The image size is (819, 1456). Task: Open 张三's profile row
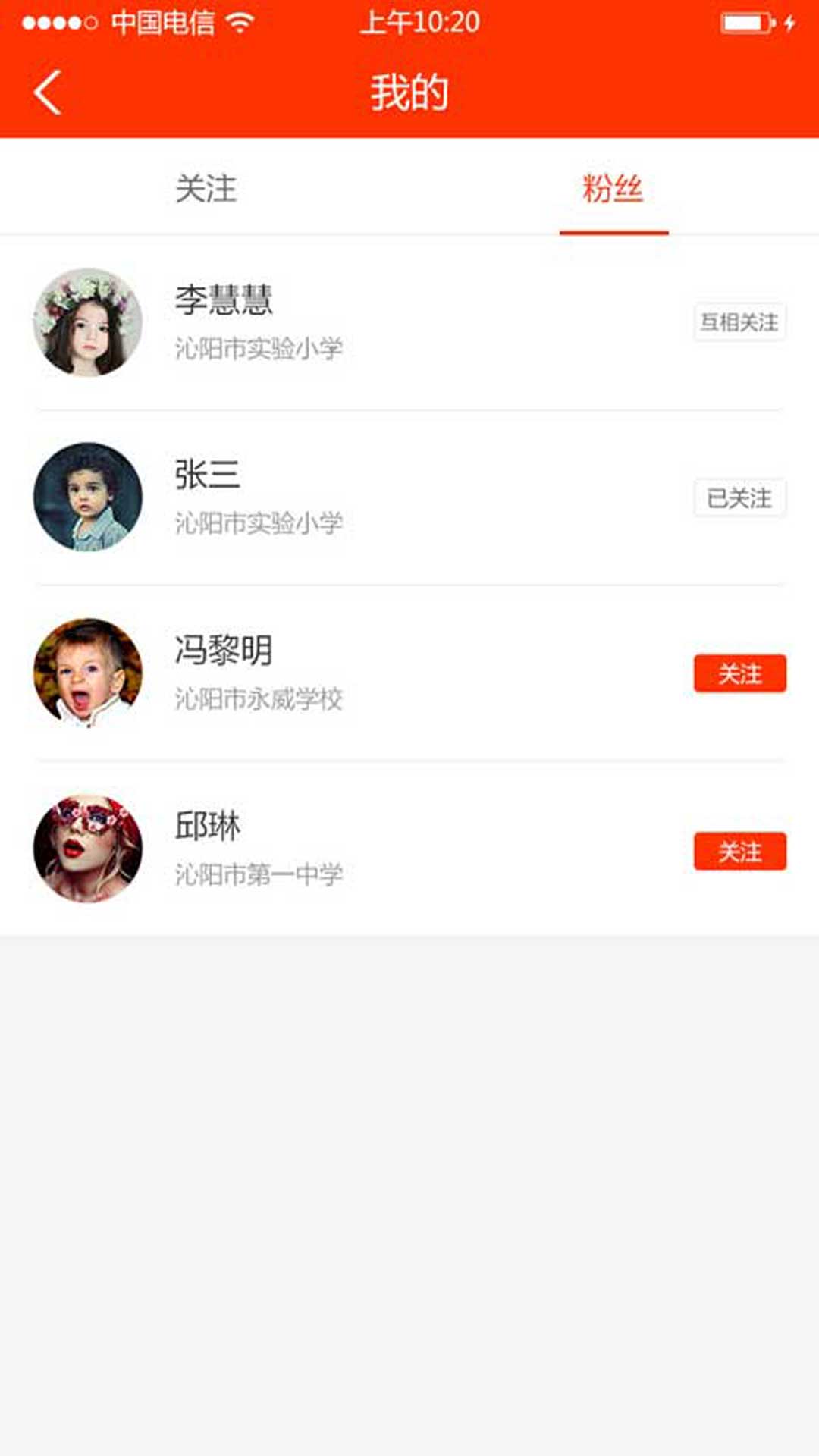click(379, 497)
